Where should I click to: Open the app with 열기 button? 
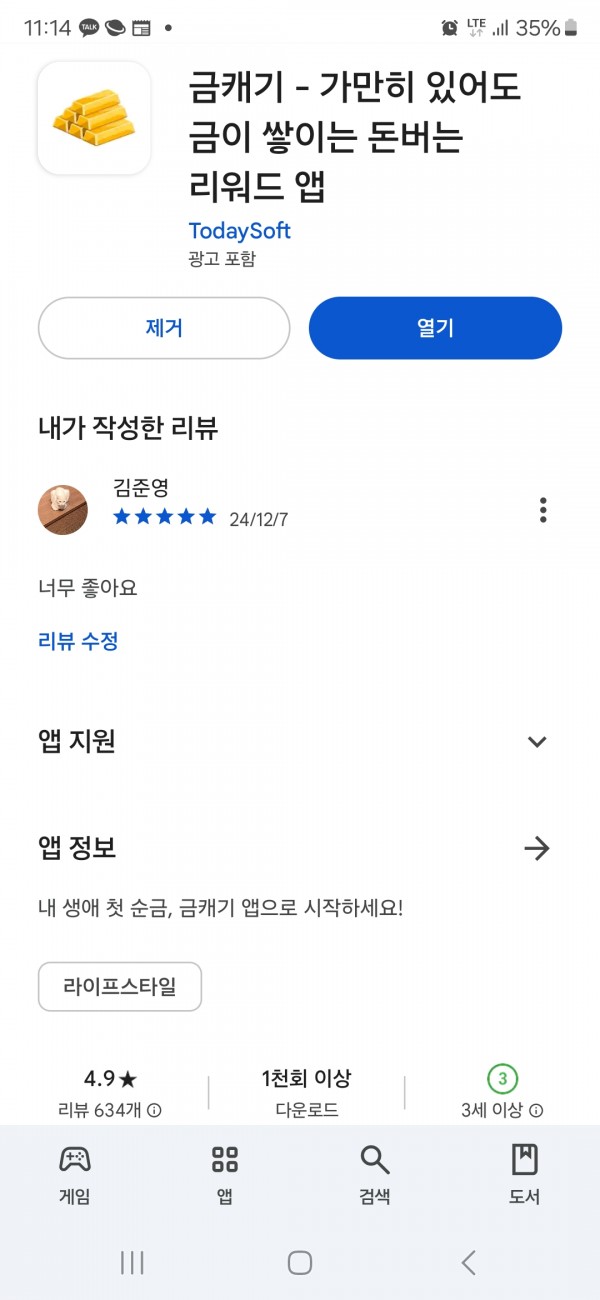[x=435, y=328]
